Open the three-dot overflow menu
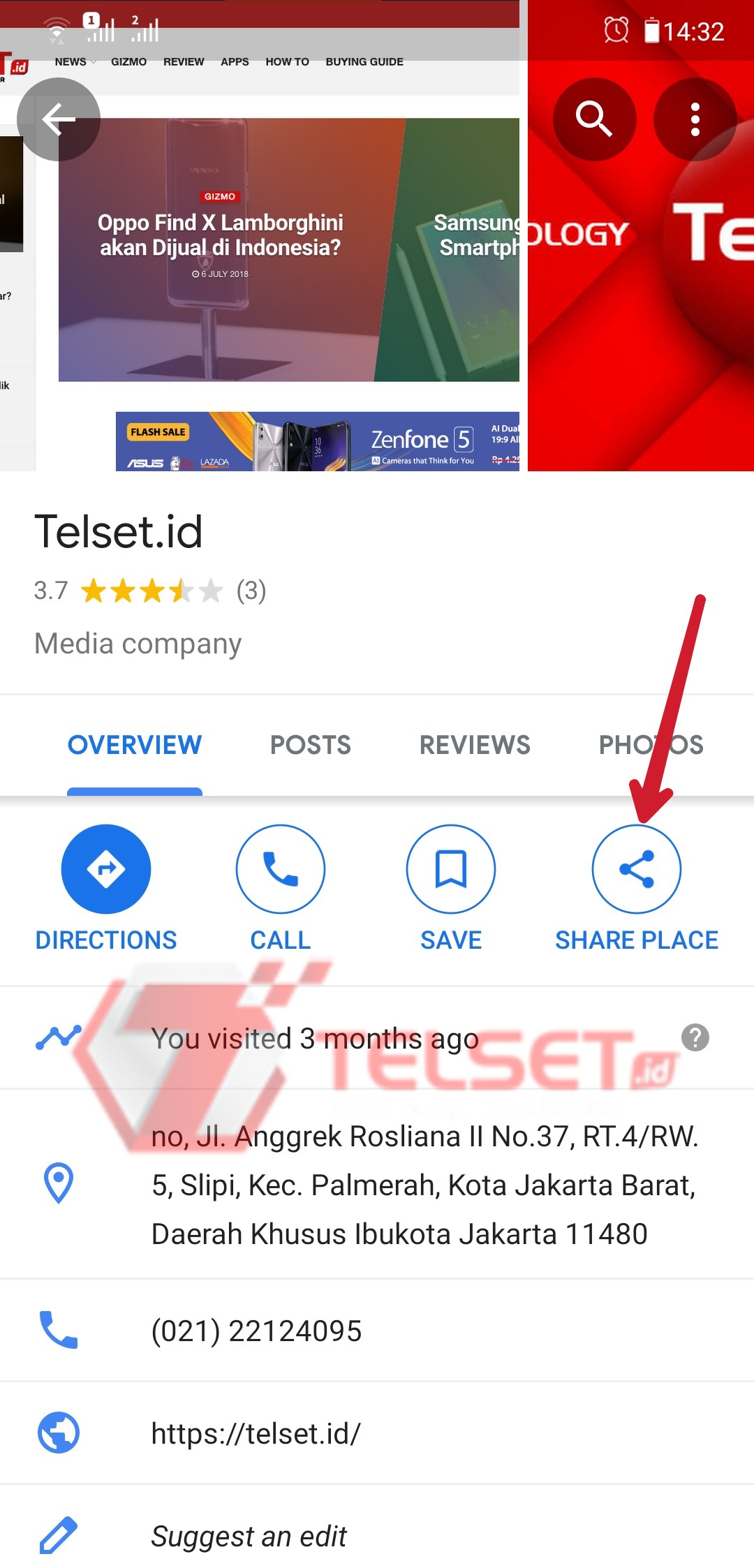The image size is (754, 1568). coord(695,119)
